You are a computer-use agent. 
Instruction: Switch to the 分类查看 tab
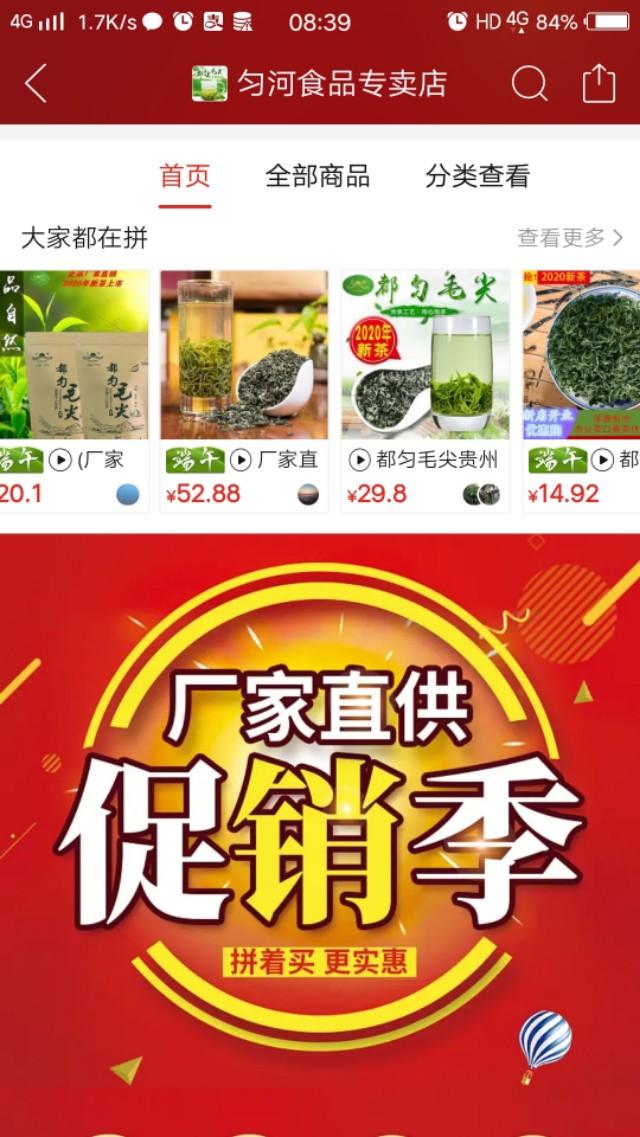(477, 176)
